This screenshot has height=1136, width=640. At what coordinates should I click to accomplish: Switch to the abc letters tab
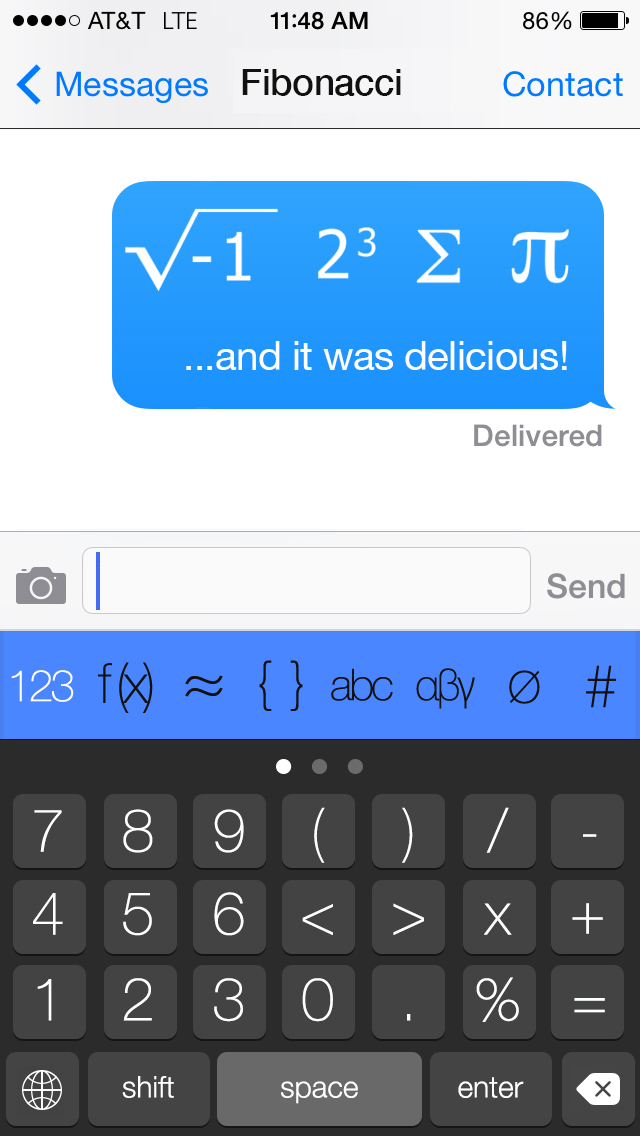[x=361, y=687]
